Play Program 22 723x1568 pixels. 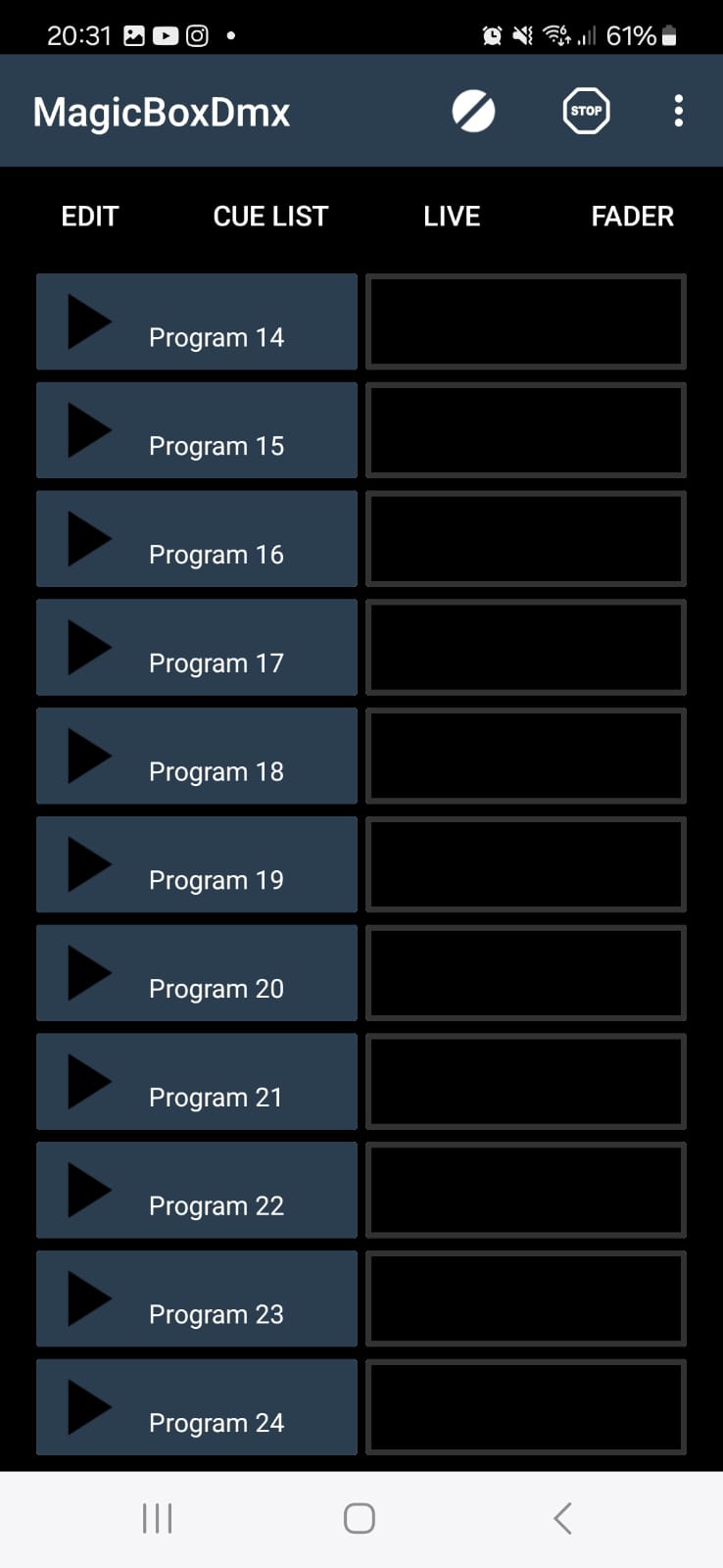[196, 1191]
